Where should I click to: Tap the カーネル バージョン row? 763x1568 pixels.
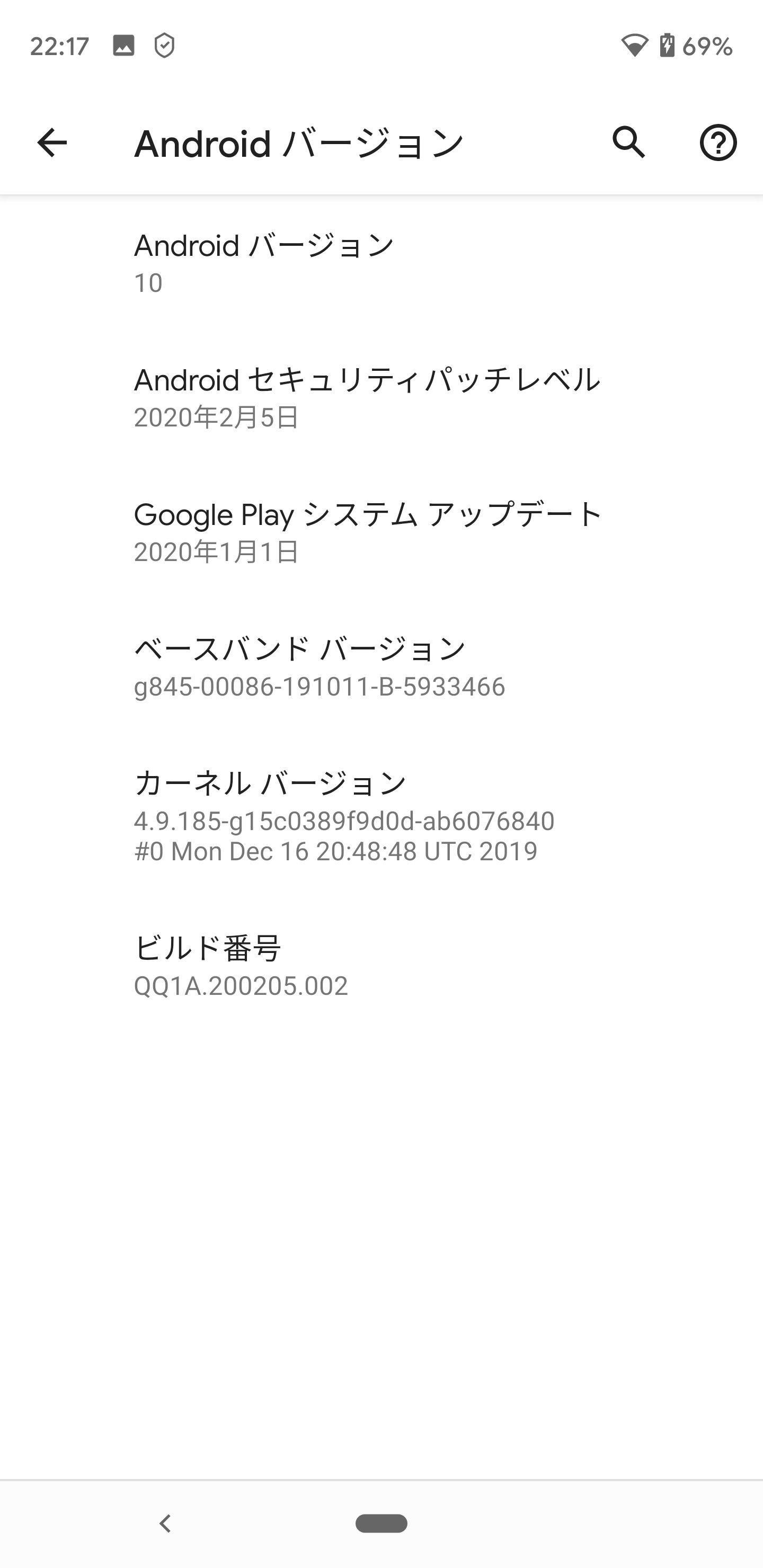click(x=381, y=816)
